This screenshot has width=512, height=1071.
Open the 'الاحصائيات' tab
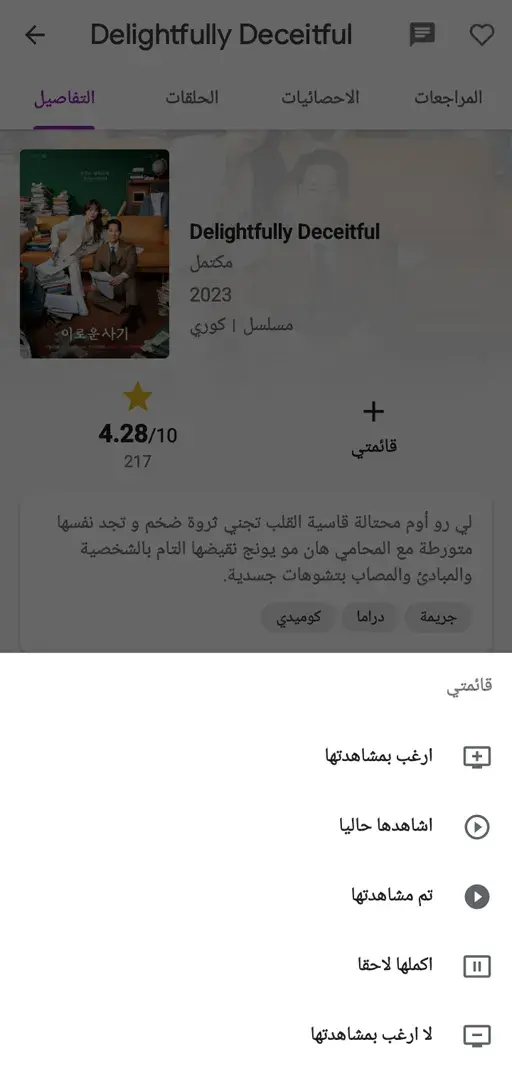320,97
